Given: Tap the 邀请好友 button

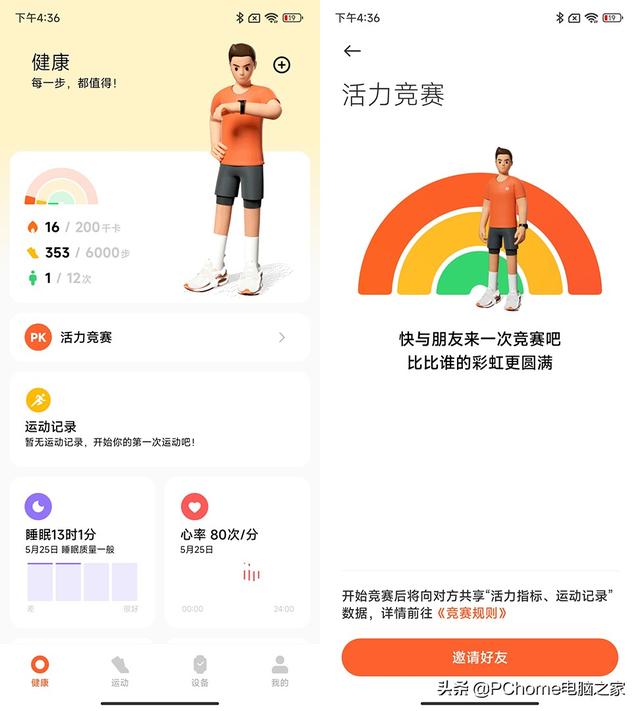Looking at the screenshot, I should click(x=480, y=657).
